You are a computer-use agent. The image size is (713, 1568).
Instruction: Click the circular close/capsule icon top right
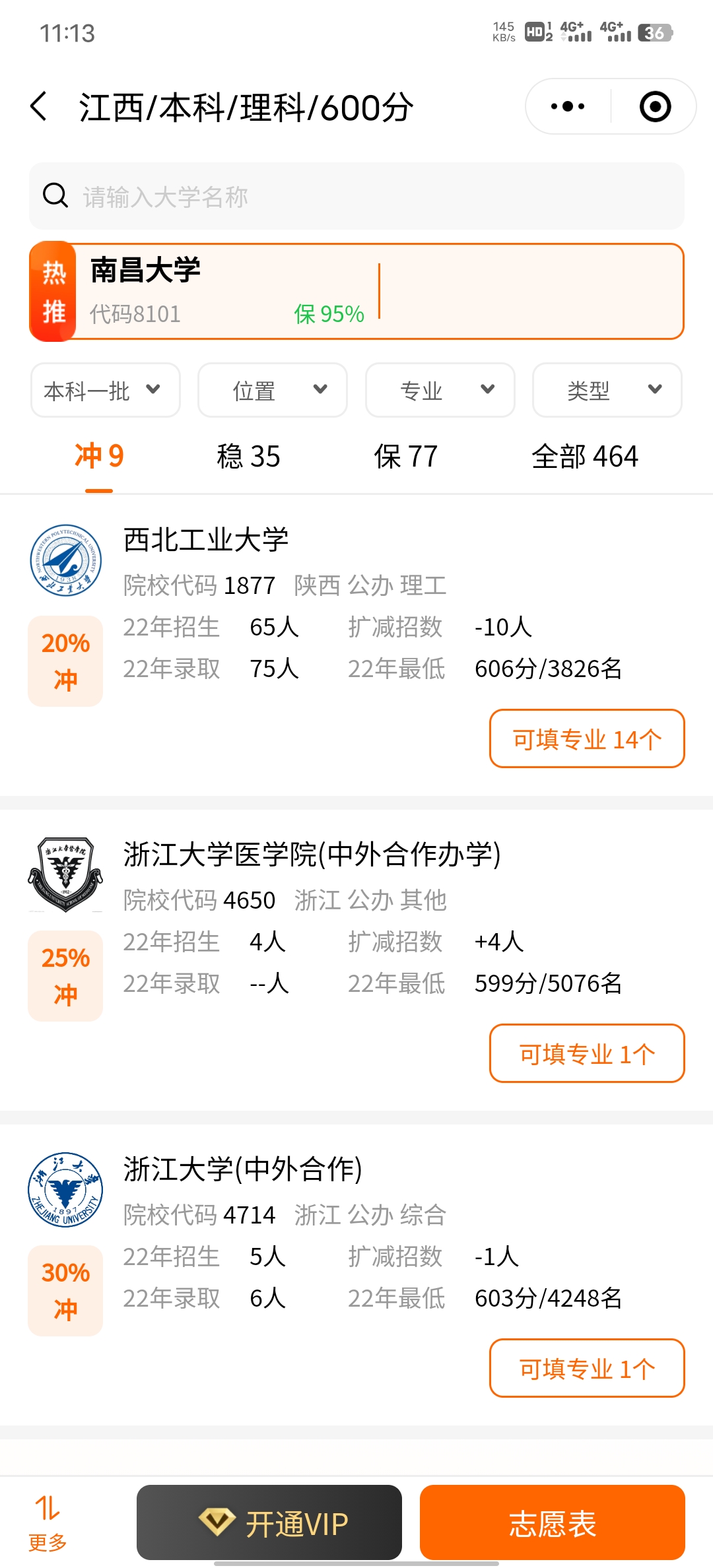(x=655, y=106)
